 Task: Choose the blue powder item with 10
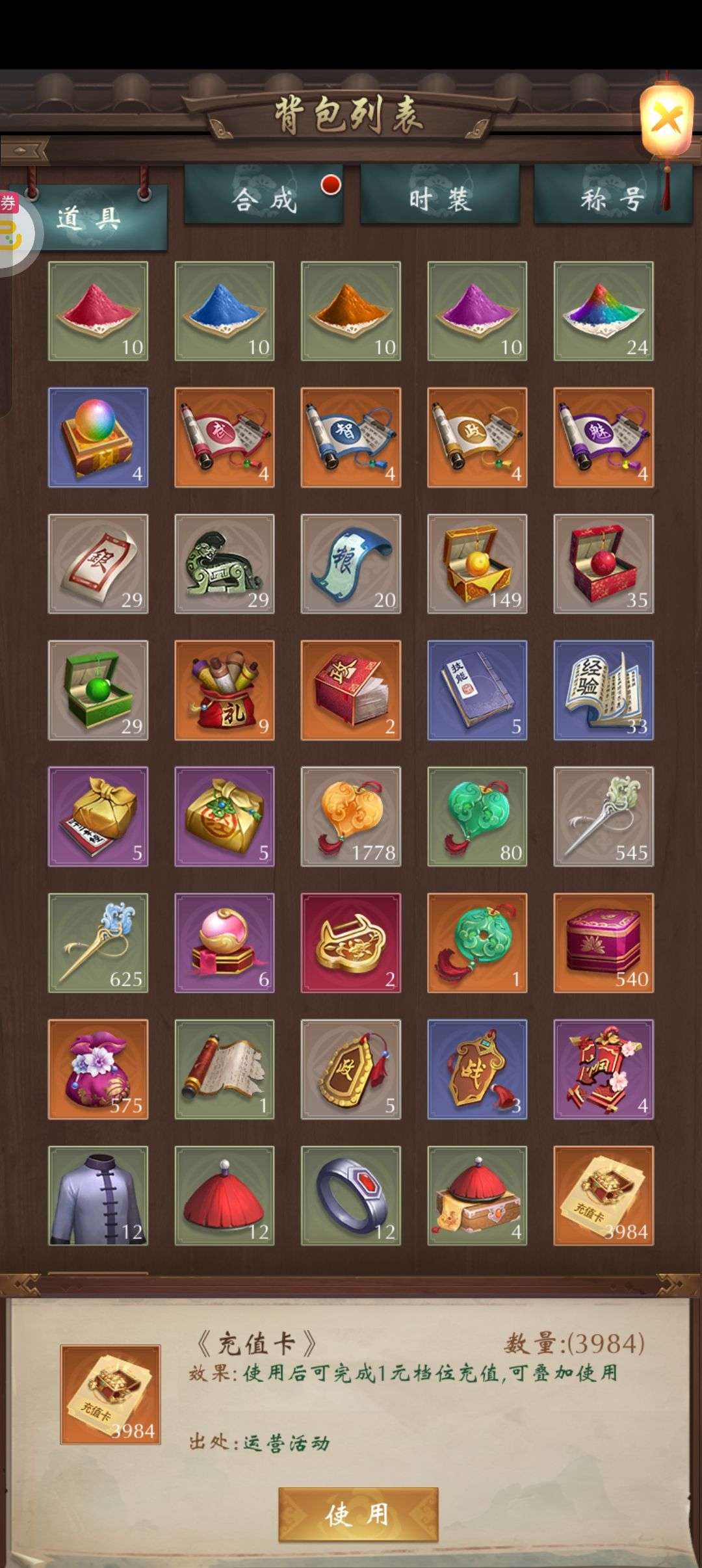(x=224, y=311)
